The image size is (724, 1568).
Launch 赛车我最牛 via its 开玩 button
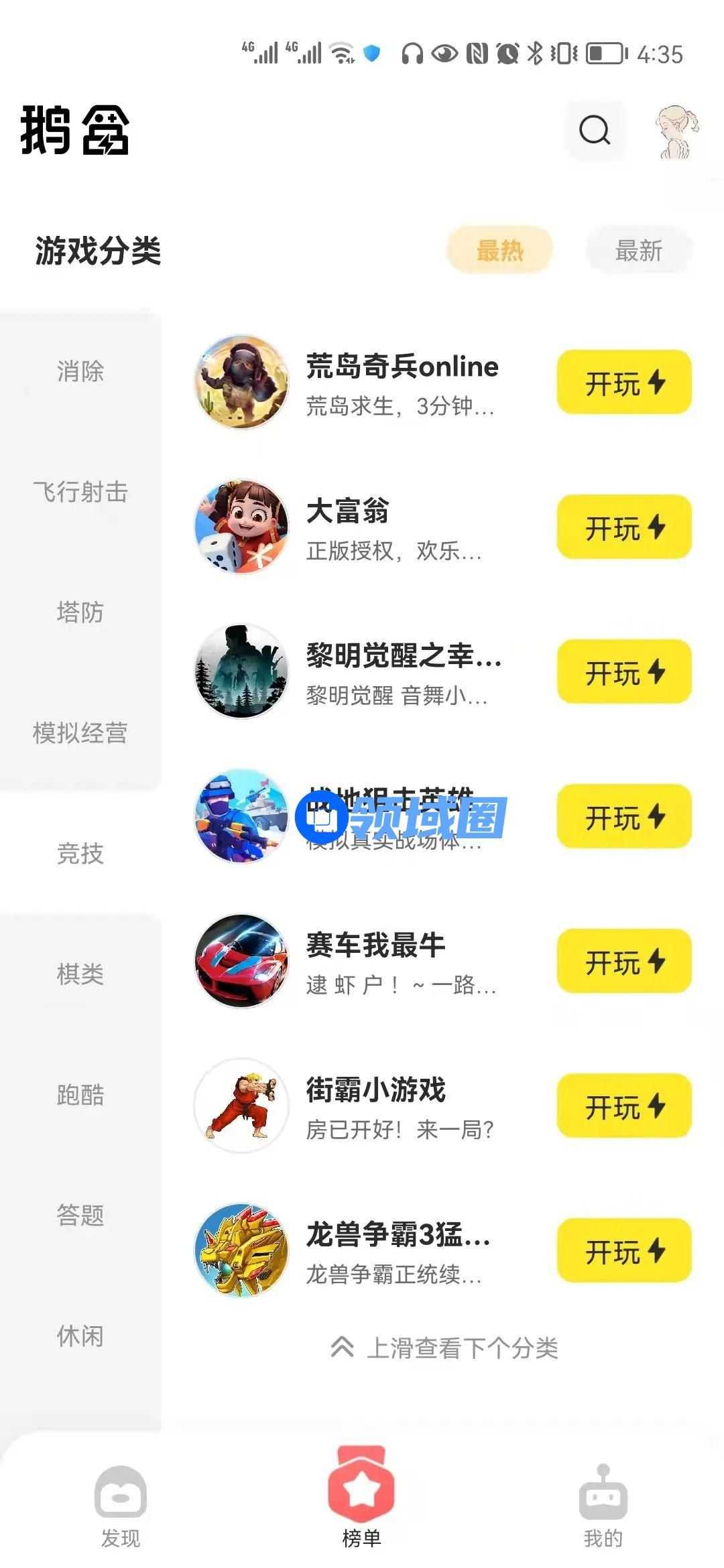pyautogui.click(x=624, y=962)
